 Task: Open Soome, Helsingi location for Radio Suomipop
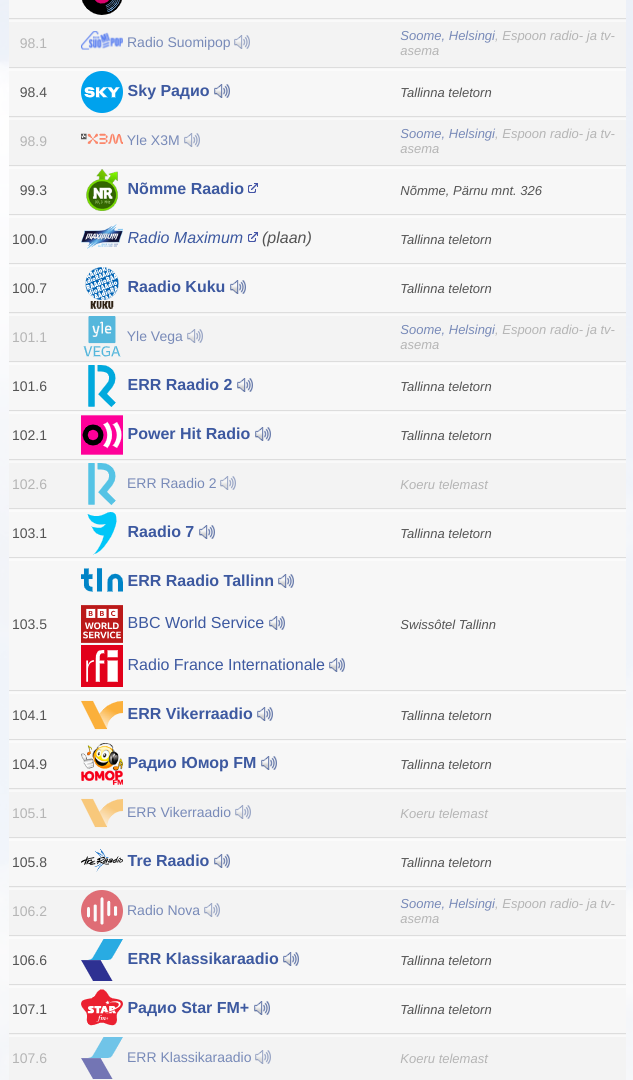447,35
